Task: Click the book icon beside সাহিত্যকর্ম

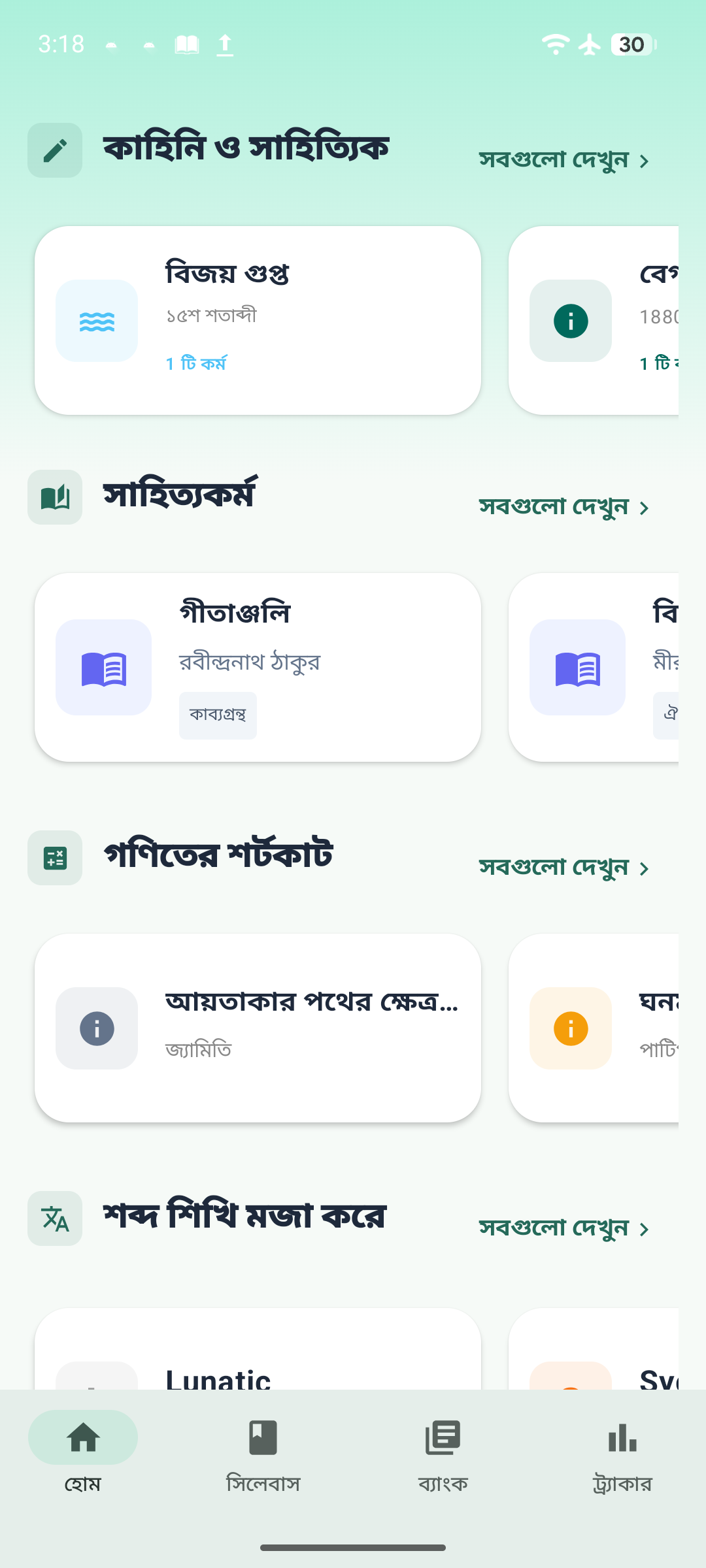Action: (55, 498)
